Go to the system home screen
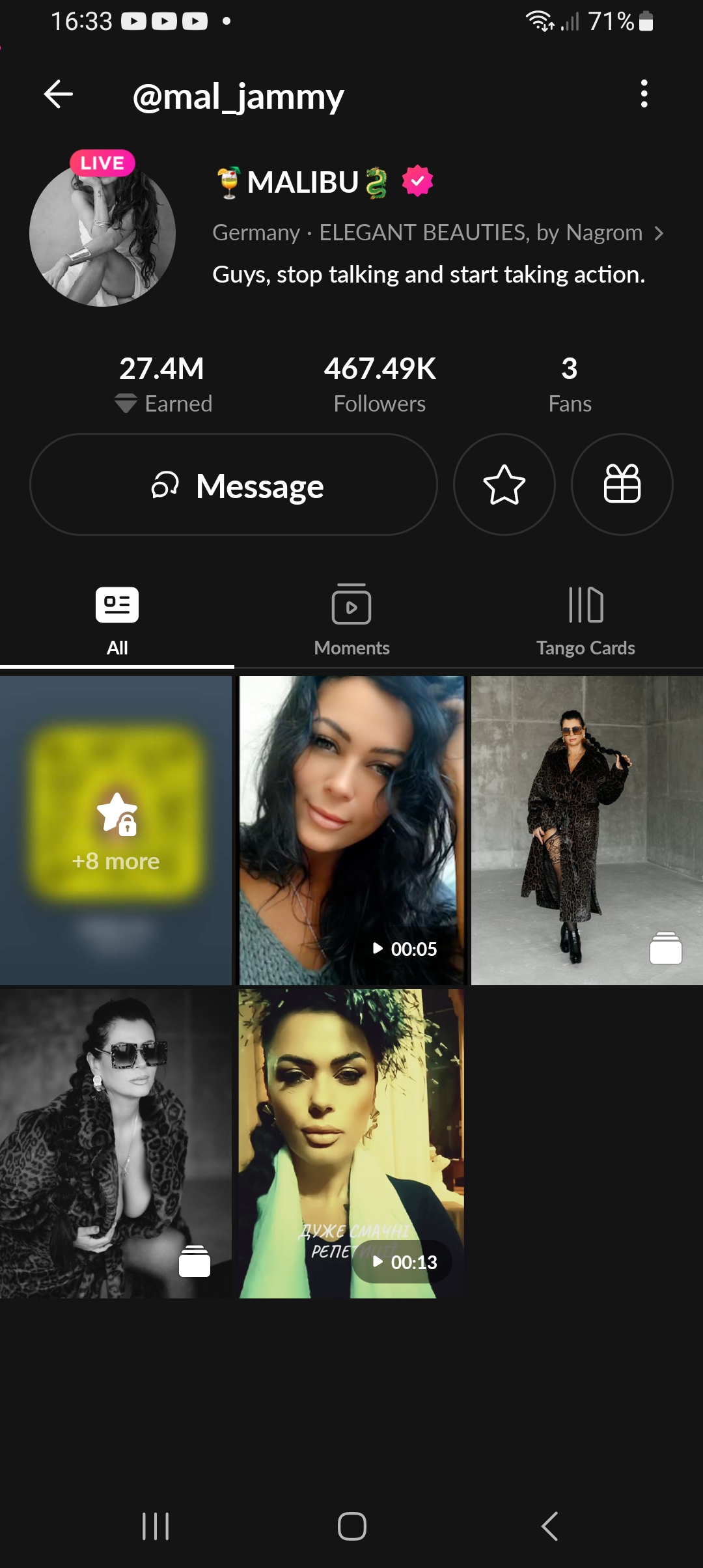This screenshot has width=703, height=1568. click(x=351, y=1526)
